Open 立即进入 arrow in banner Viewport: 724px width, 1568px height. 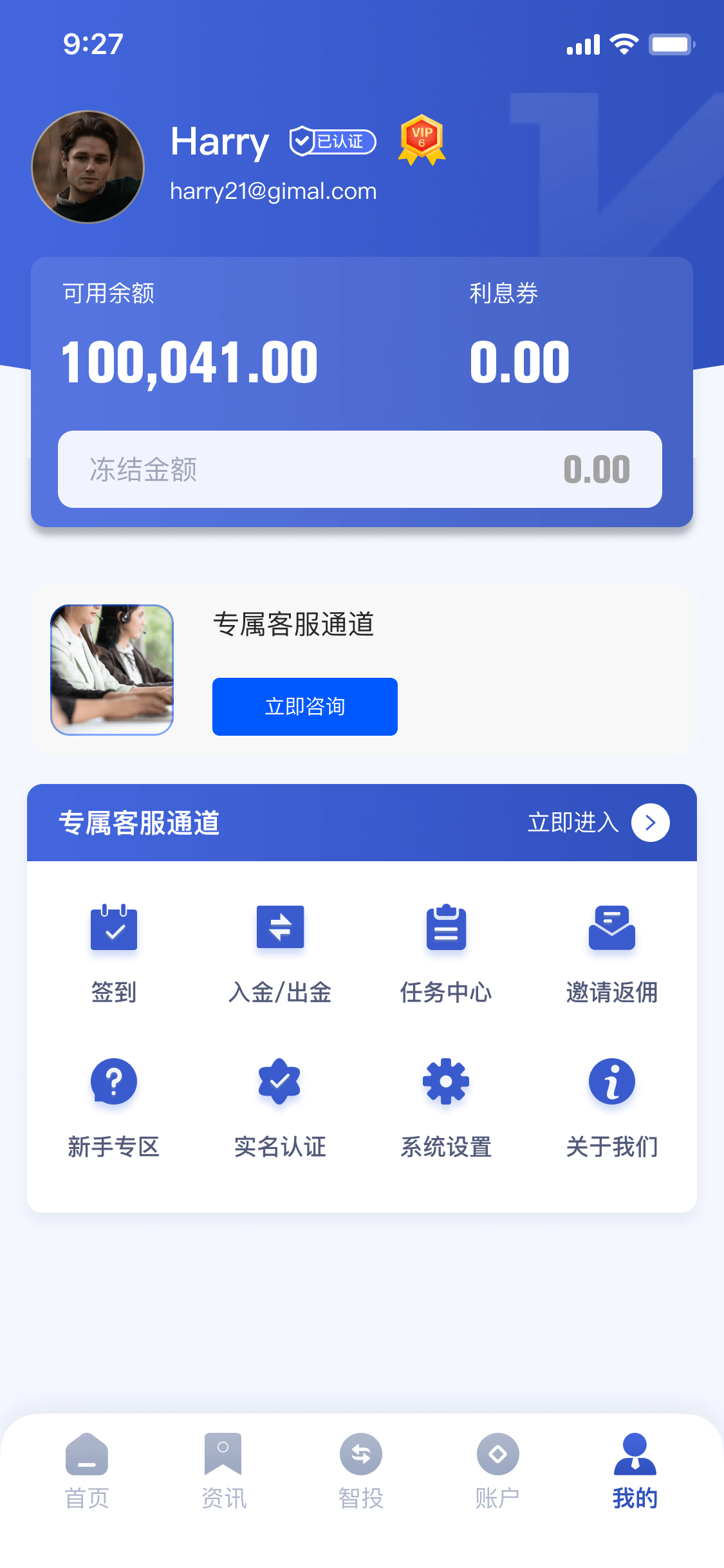[650, 823]
